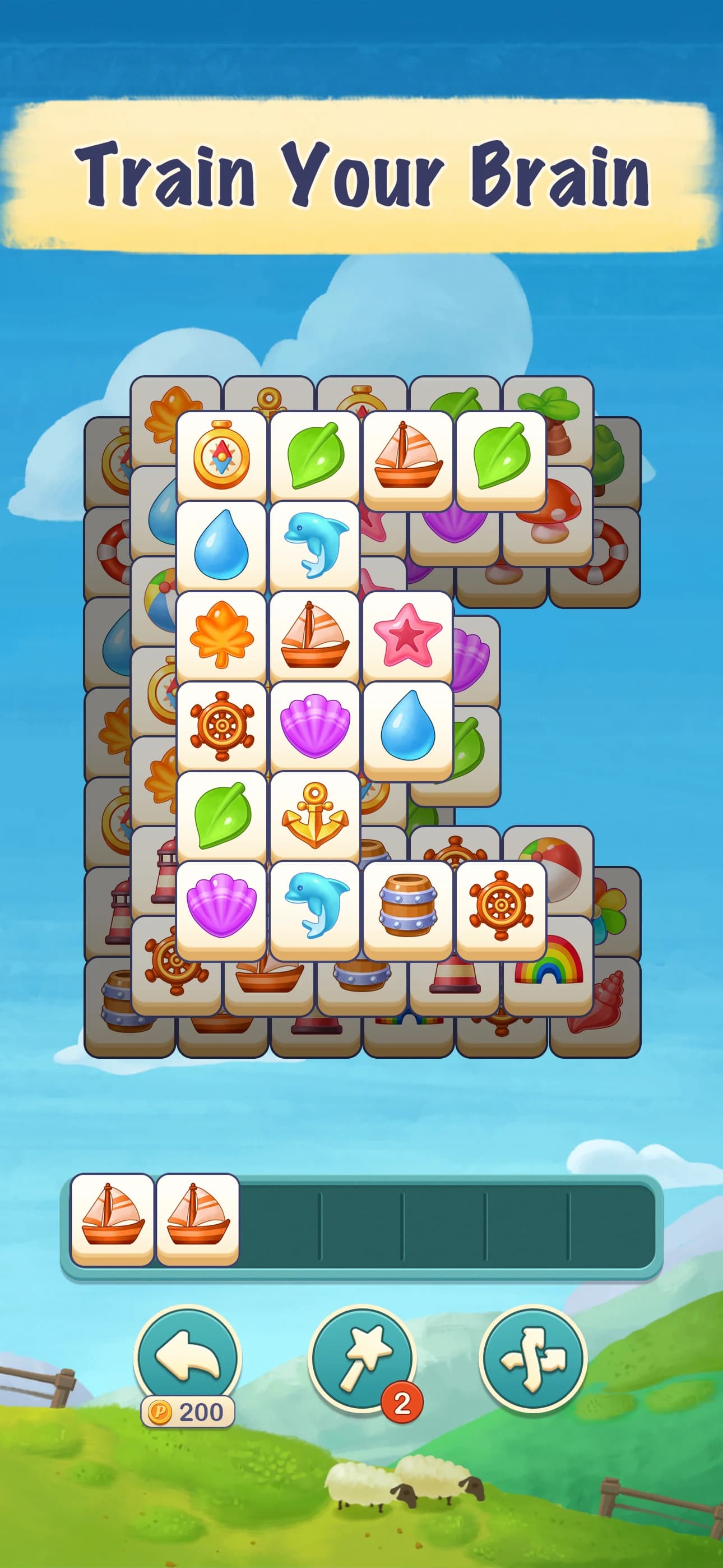Screen dimensions: 723x1568
Task: Pick the uncovered orange maple leaf tile
Action: (x=221, y=634)
